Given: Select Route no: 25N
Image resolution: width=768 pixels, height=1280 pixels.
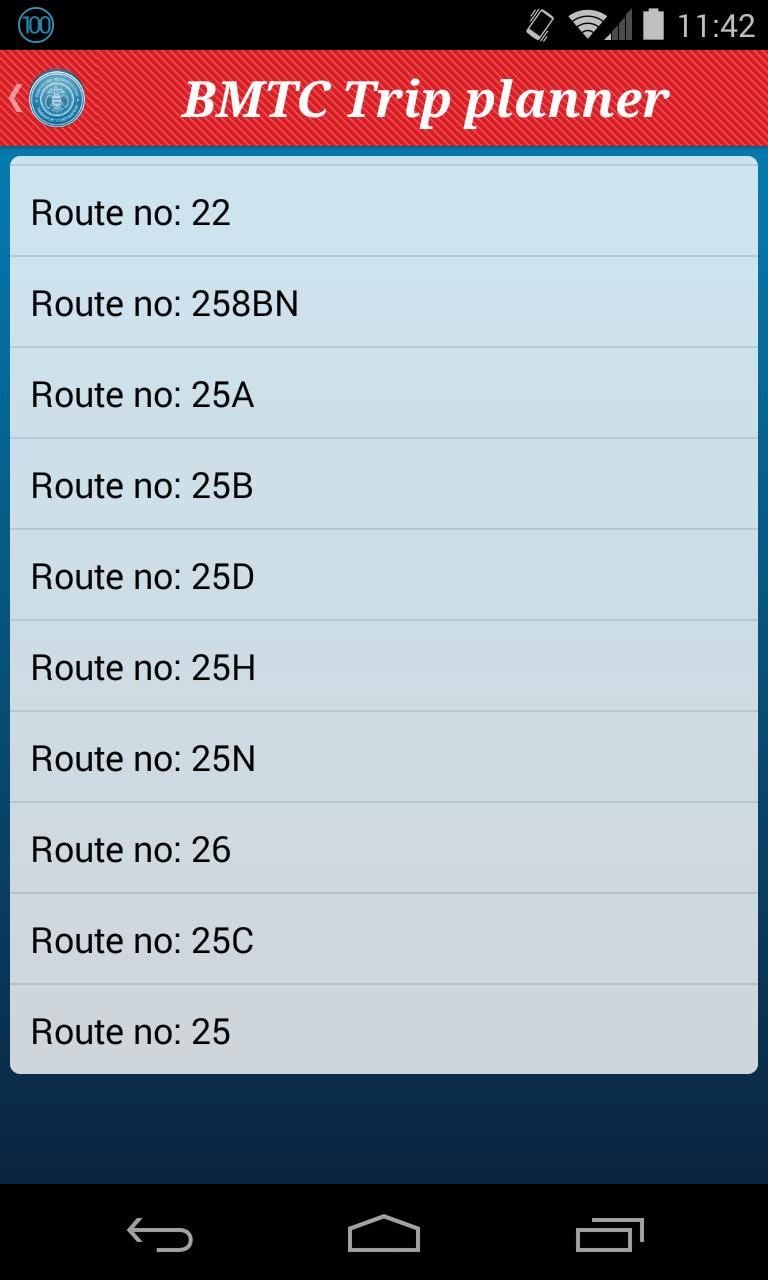Looking at the screenshot, I should pos(384,758).
